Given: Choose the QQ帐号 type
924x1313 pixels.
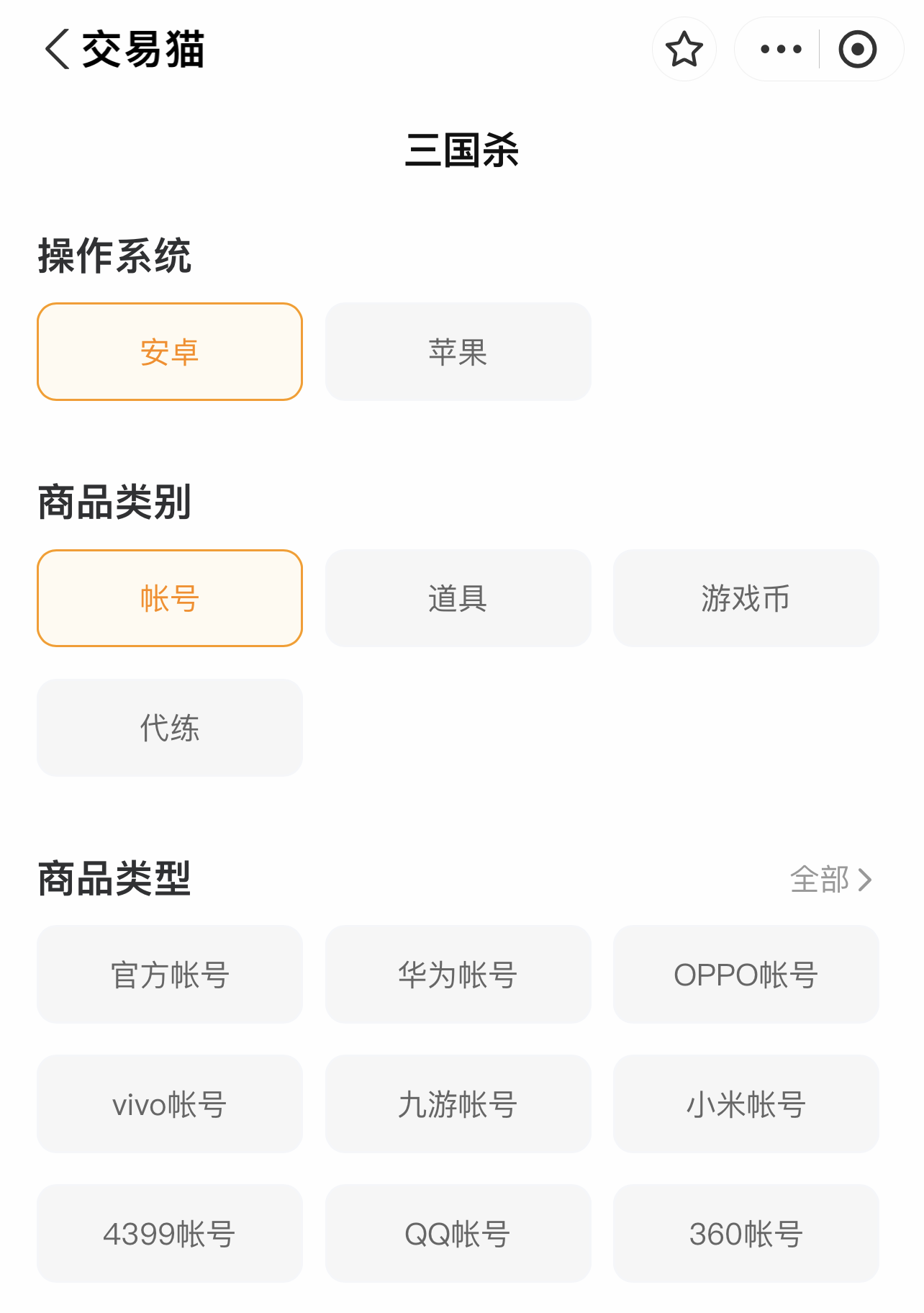Looking at the screenshot, I should 458,1234.
